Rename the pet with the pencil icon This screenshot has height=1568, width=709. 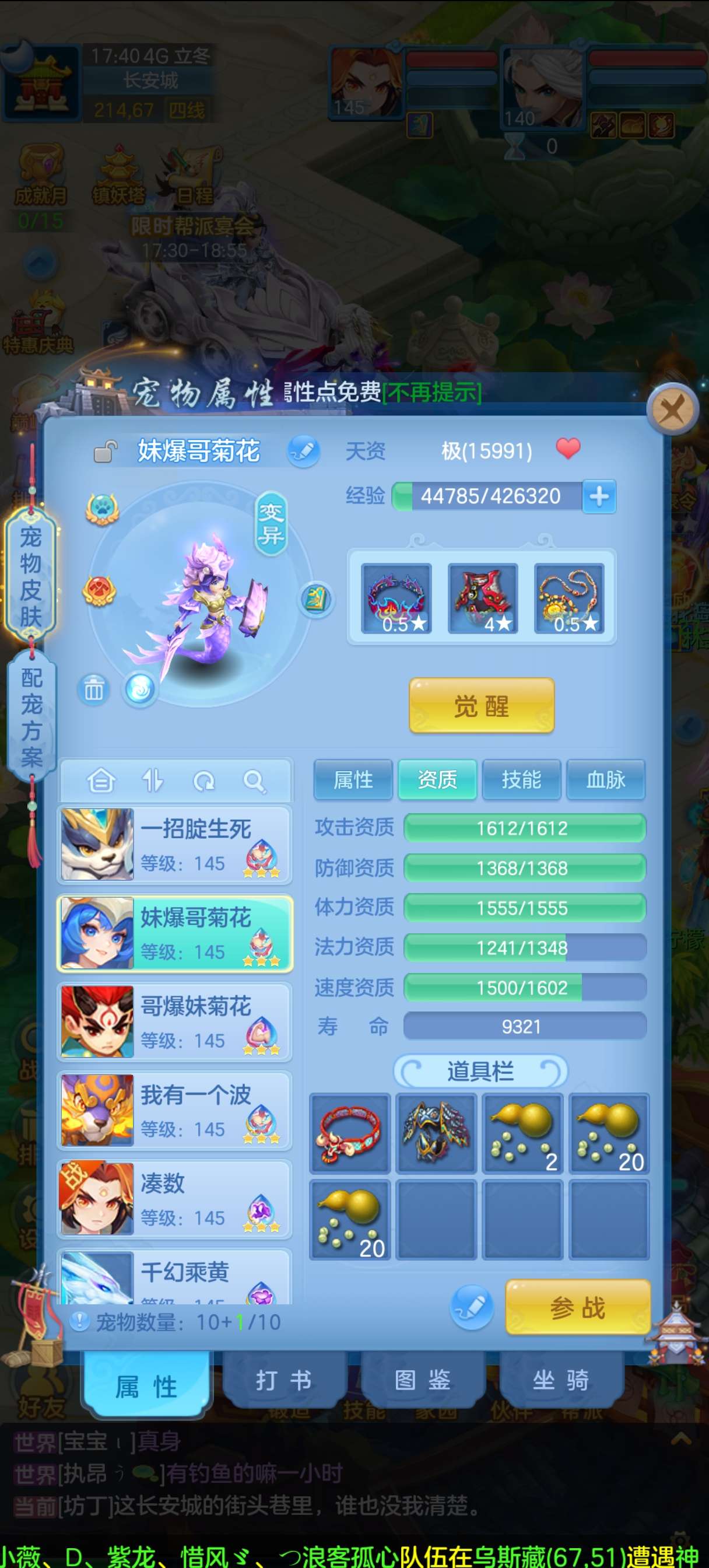(303, 451)
